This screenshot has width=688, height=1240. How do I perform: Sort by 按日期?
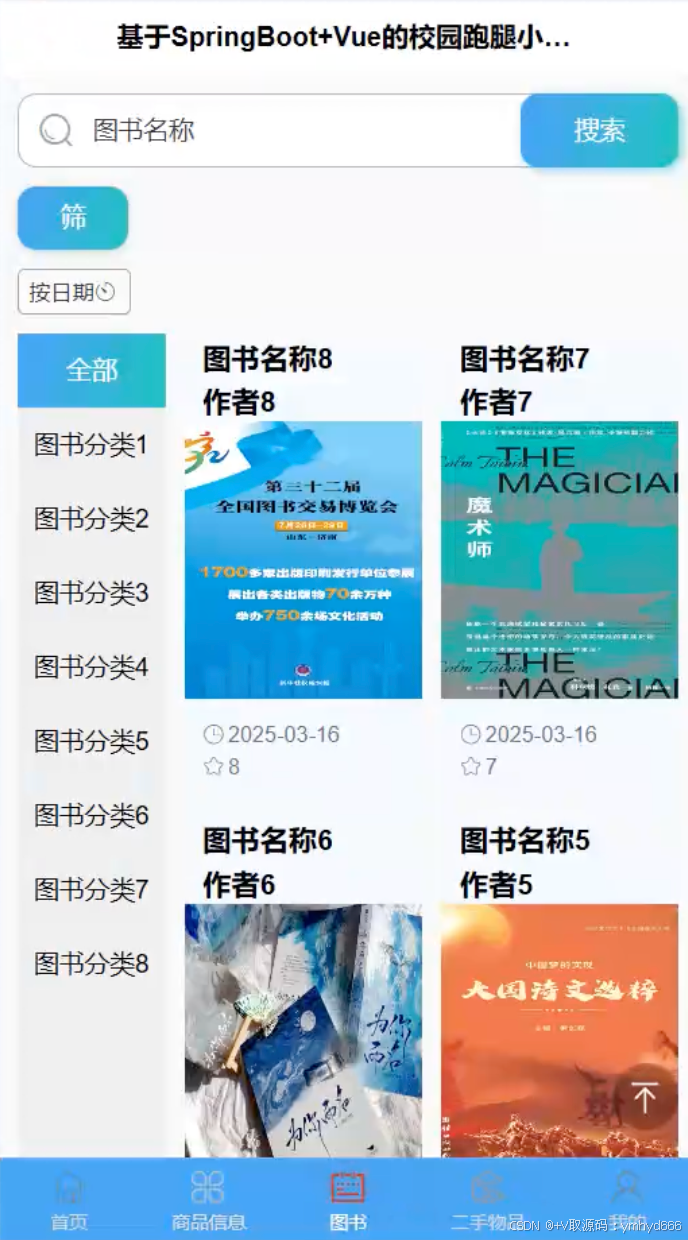point(74,292)
